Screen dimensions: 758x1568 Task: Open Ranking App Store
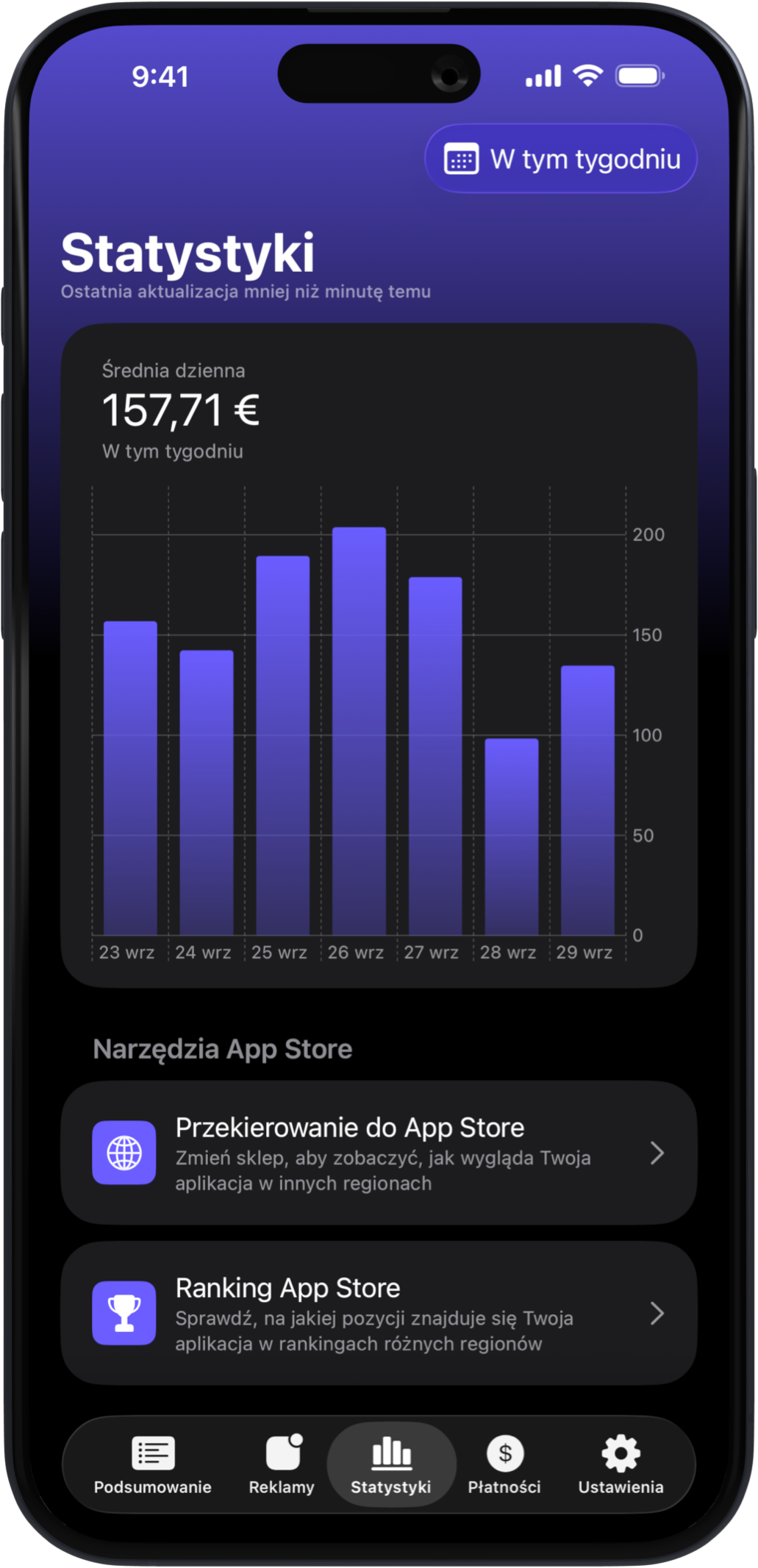pos(379,1313)
